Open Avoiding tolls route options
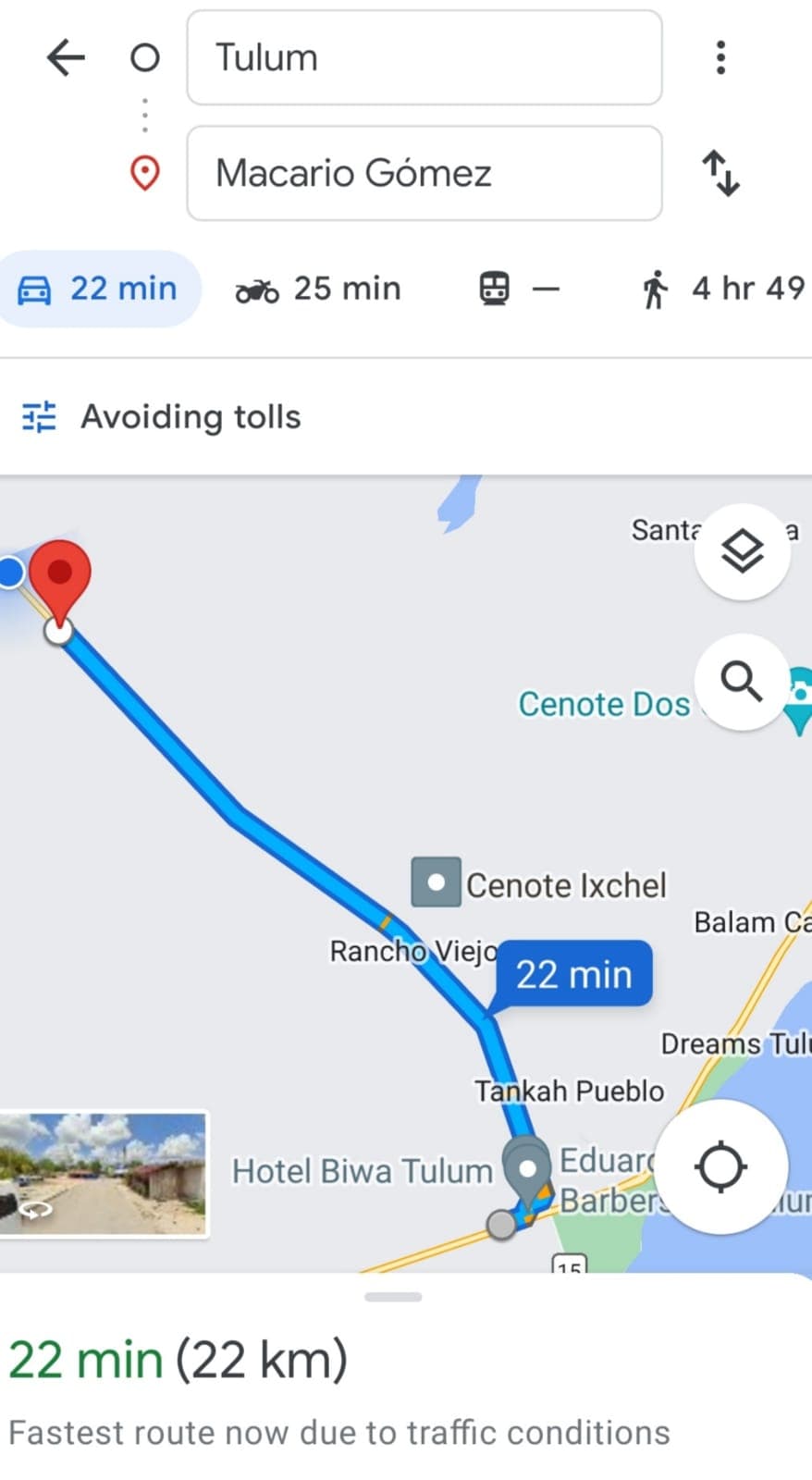 (162, 417)
